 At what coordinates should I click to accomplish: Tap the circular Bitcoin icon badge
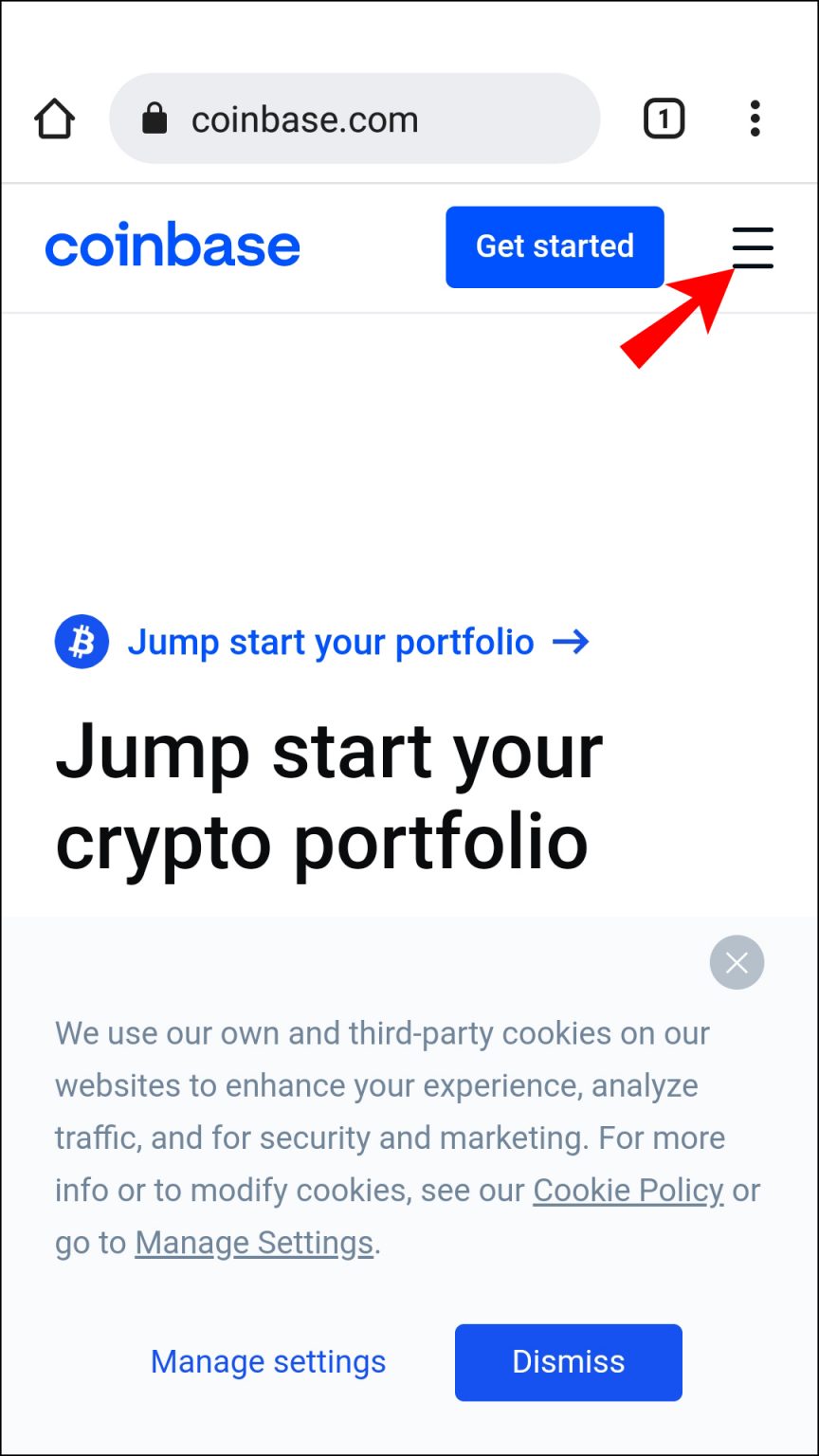click(x=82, y=642)
